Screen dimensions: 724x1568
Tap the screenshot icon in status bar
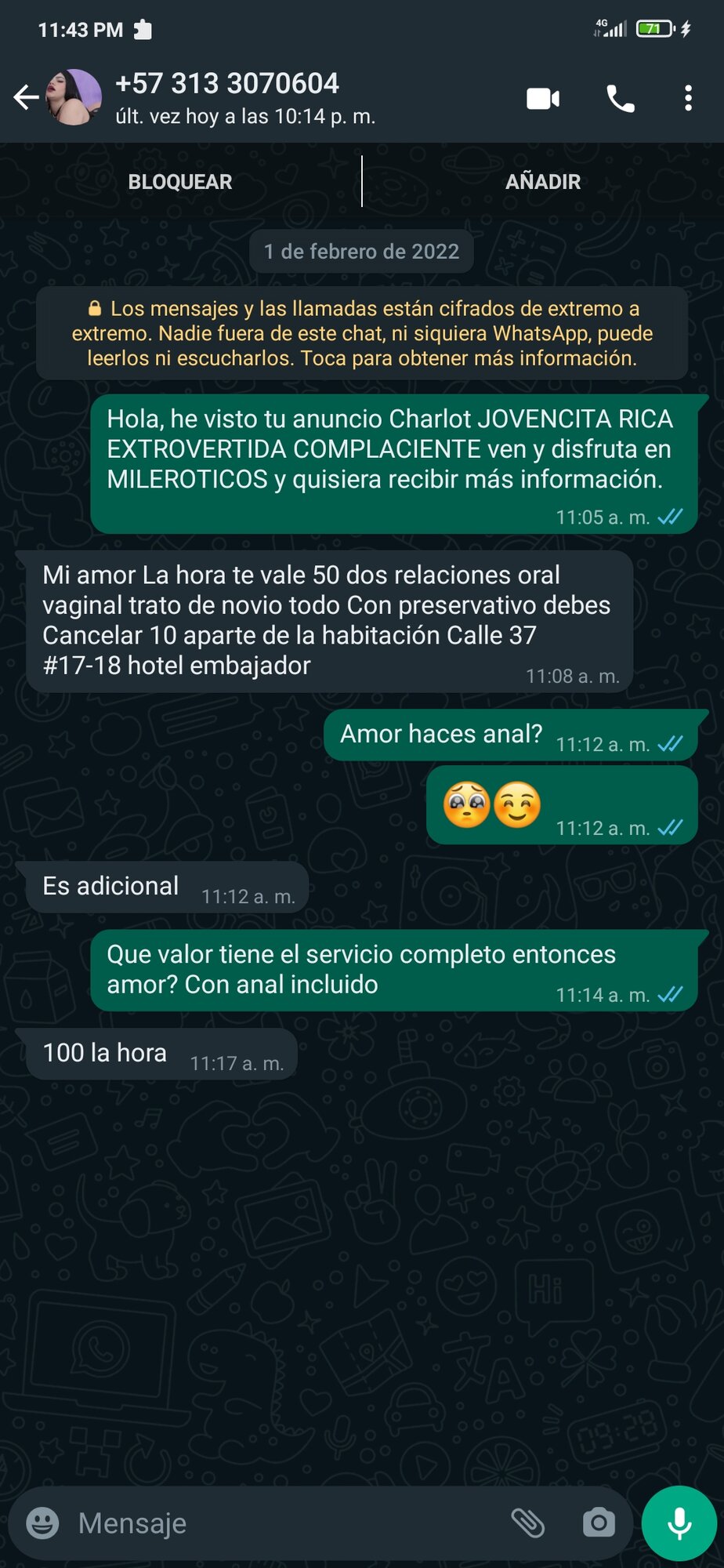(143, 28)
